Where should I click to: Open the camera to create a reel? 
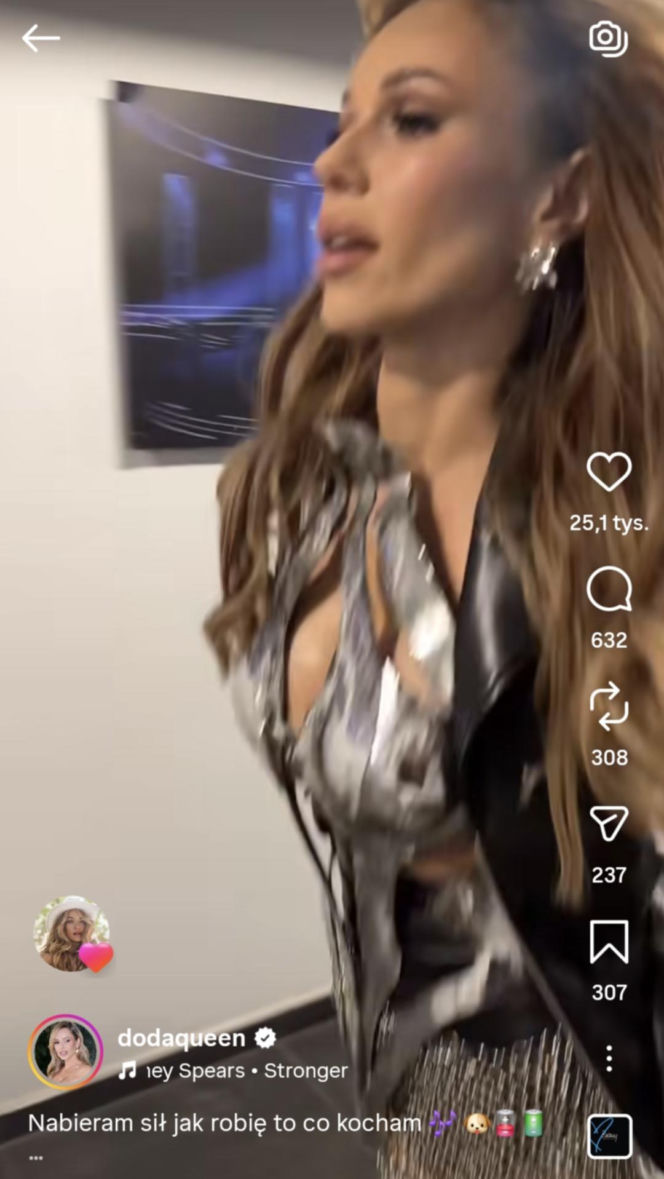(608, 38)
